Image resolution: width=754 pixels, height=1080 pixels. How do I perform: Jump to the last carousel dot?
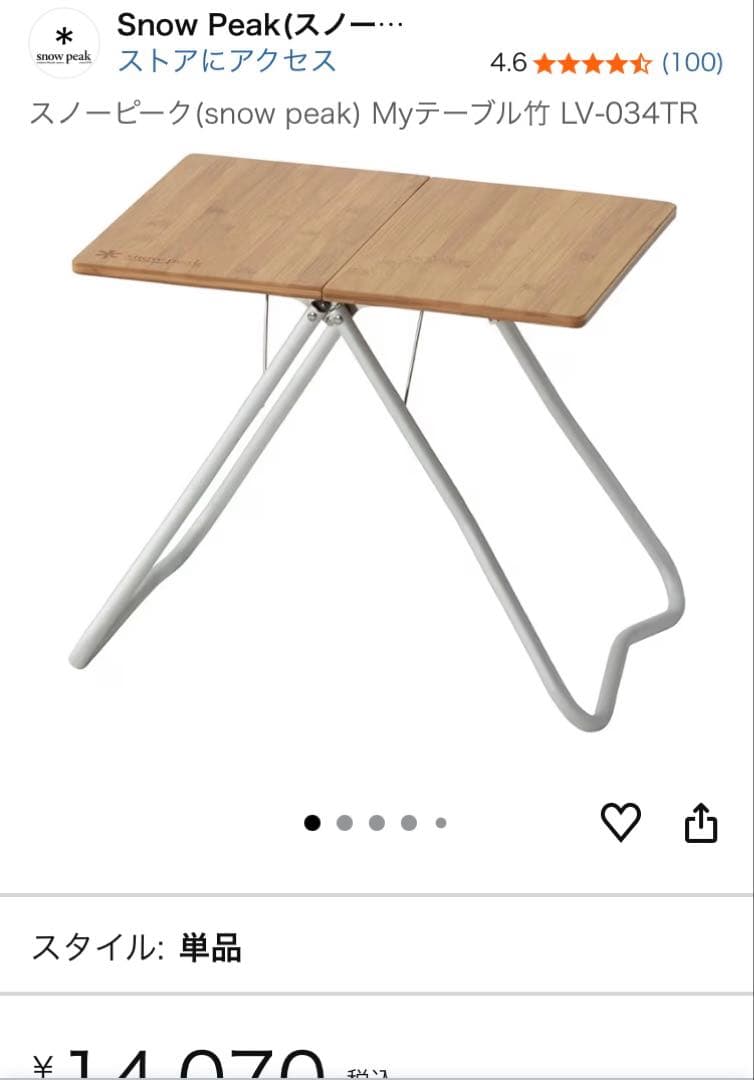tap(439, 822)
